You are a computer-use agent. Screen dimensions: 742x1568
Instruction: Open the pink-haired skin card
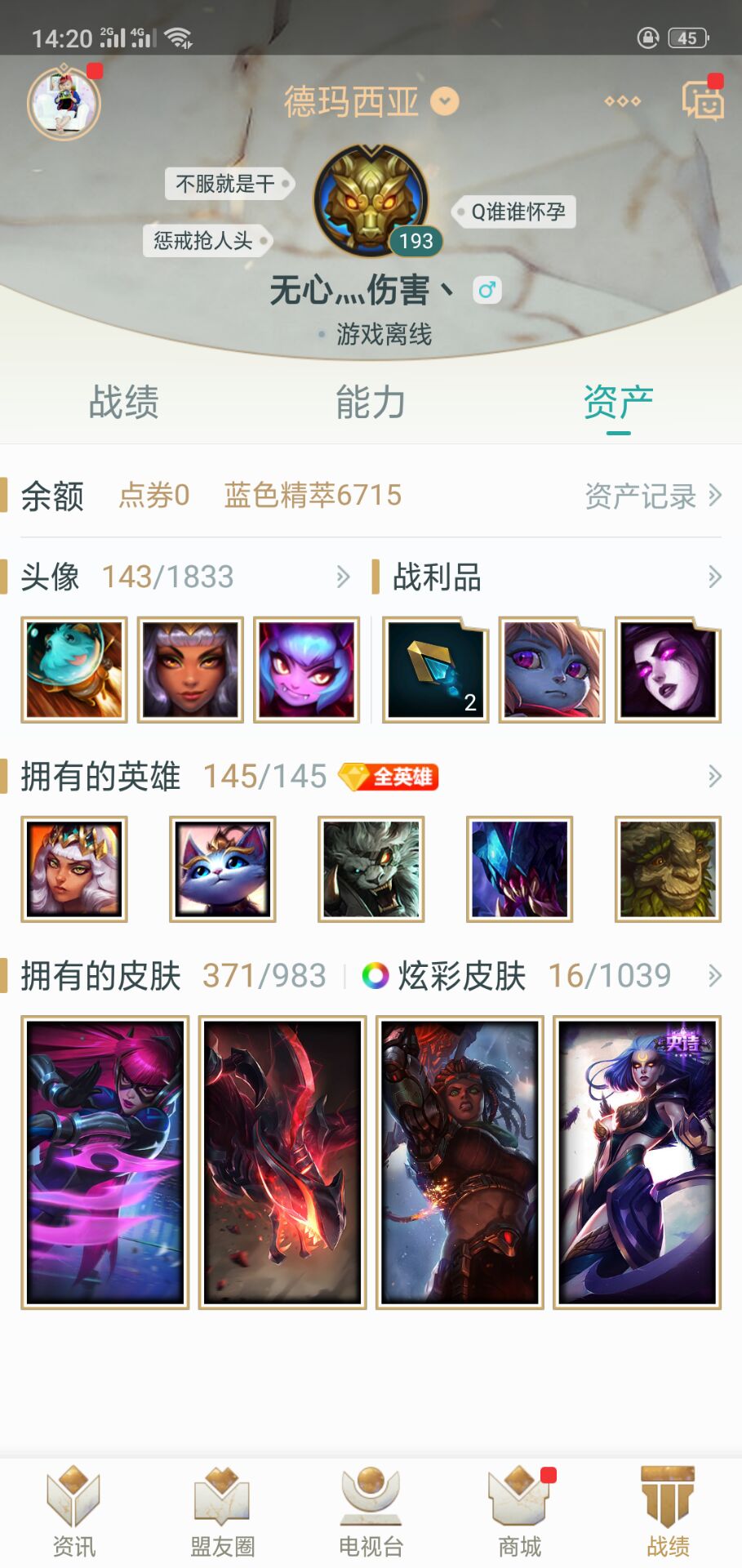pyautogui.click(x=104, y=1162)
